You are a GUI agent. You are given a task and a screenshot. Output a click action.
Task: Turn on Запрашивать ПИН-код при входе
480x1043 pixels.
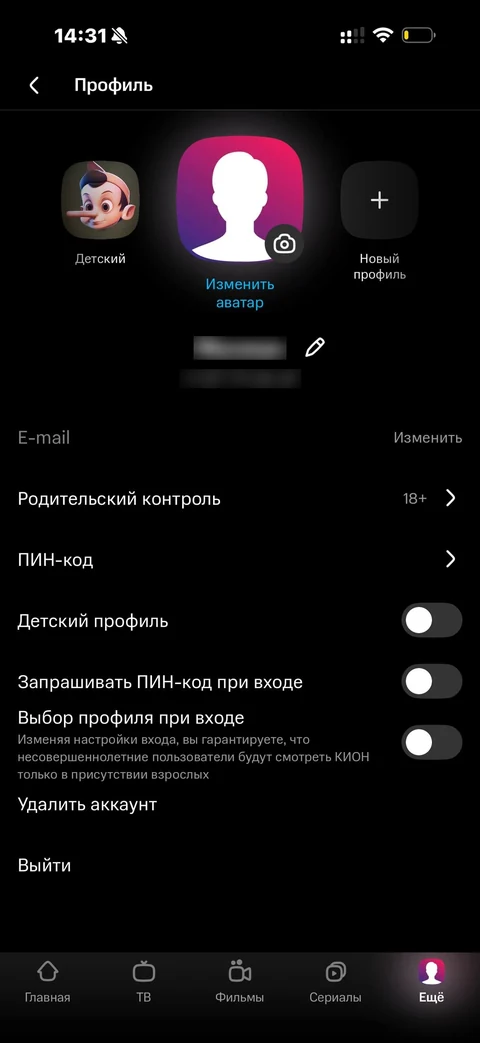point(431,682)
